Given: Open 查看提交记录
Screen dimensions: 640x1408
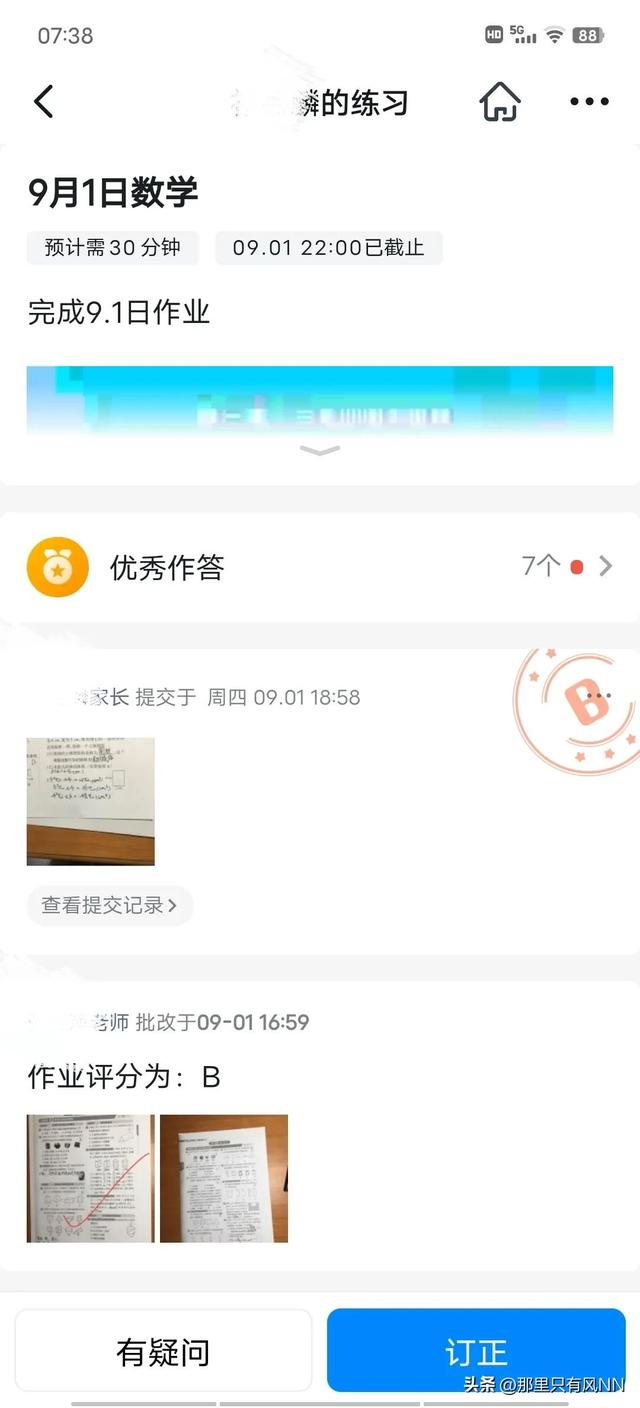Looking at the screenshot, I should [x=109, y=905].
